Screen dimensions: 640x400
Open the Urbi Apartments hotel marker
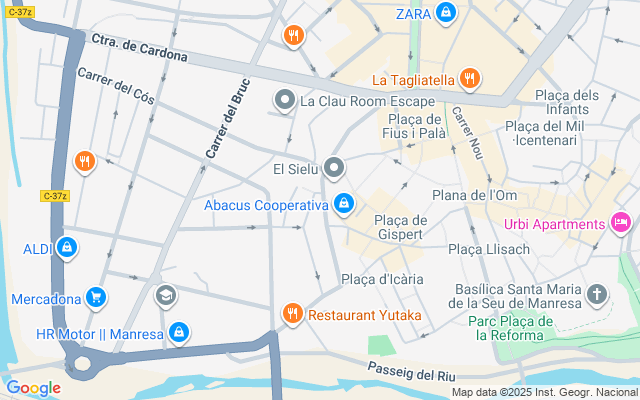tap(621, 224)
